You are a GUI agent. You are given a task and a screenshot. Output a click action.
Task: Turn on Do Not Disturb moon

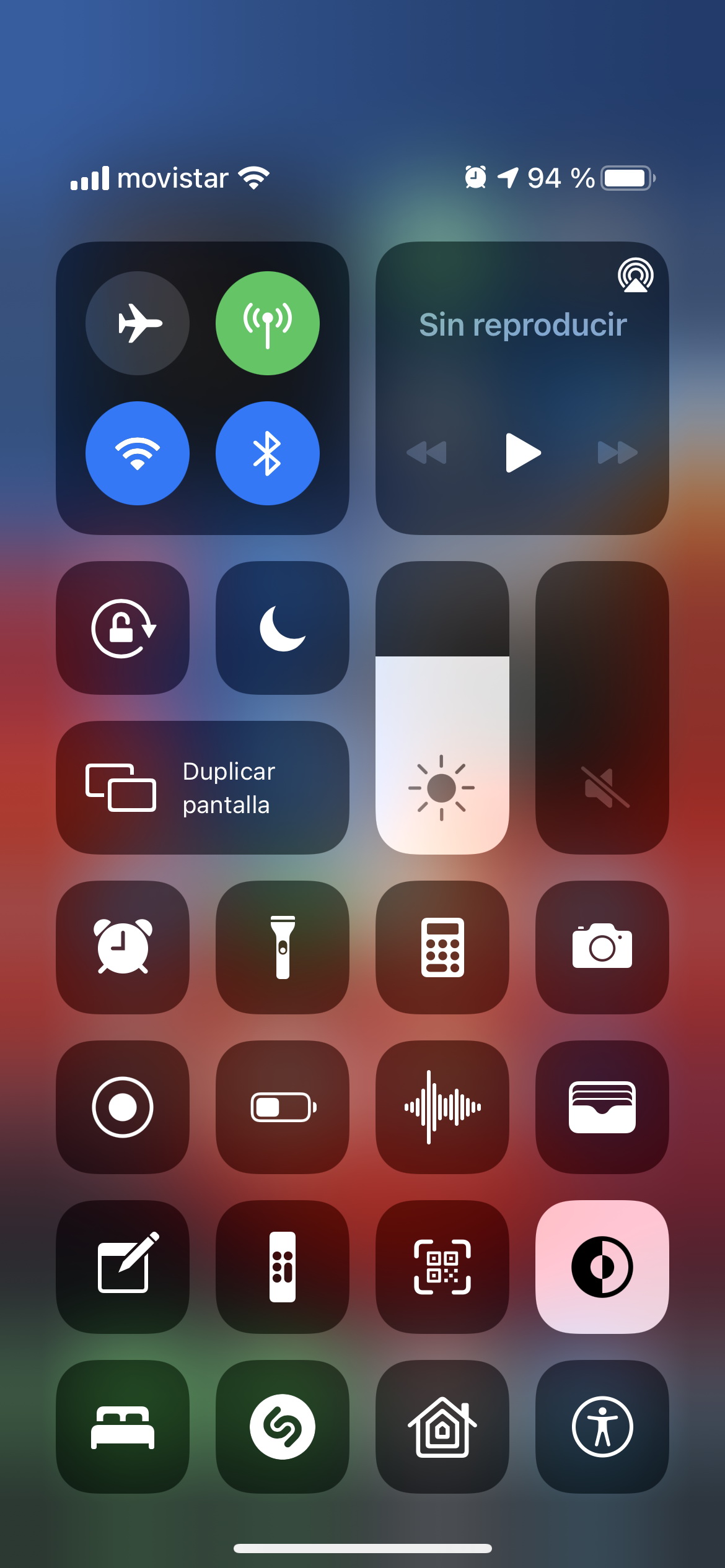pos(283,628)
